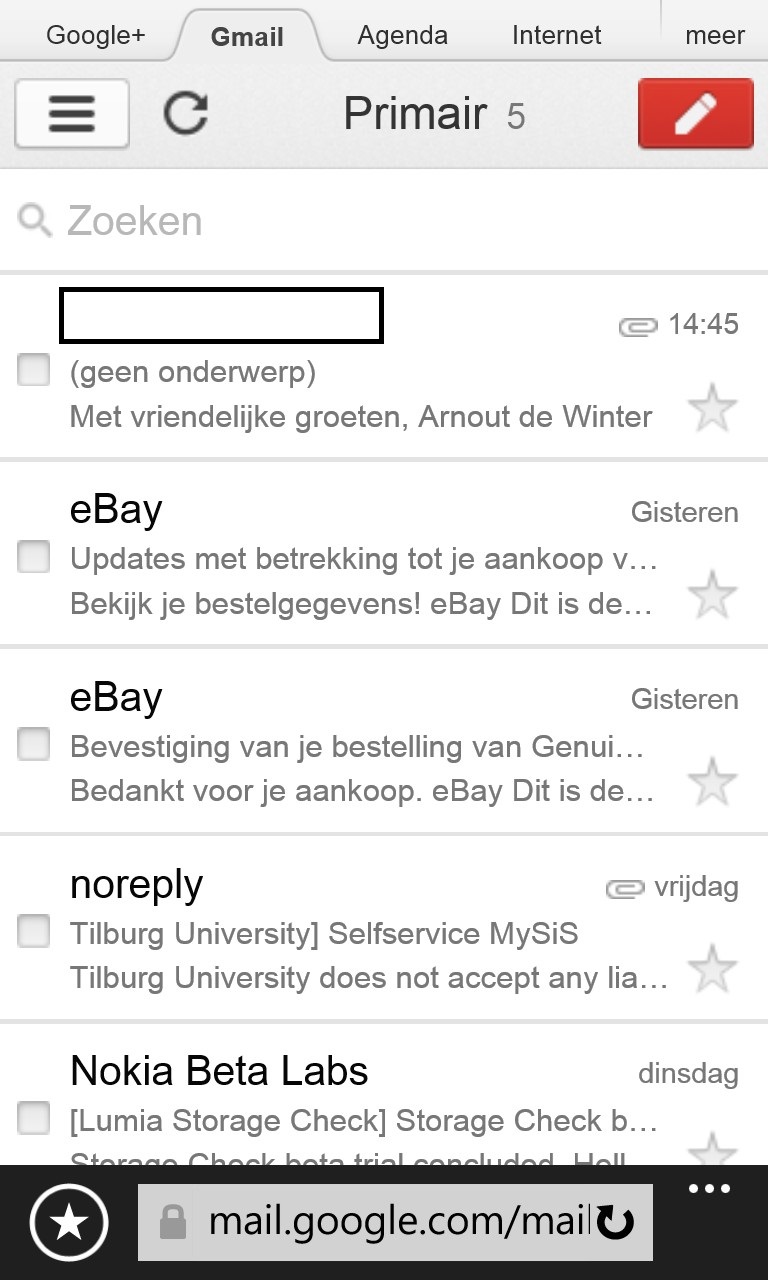
Task: Star the Tilburg University email
Action: tap(713, 968)
